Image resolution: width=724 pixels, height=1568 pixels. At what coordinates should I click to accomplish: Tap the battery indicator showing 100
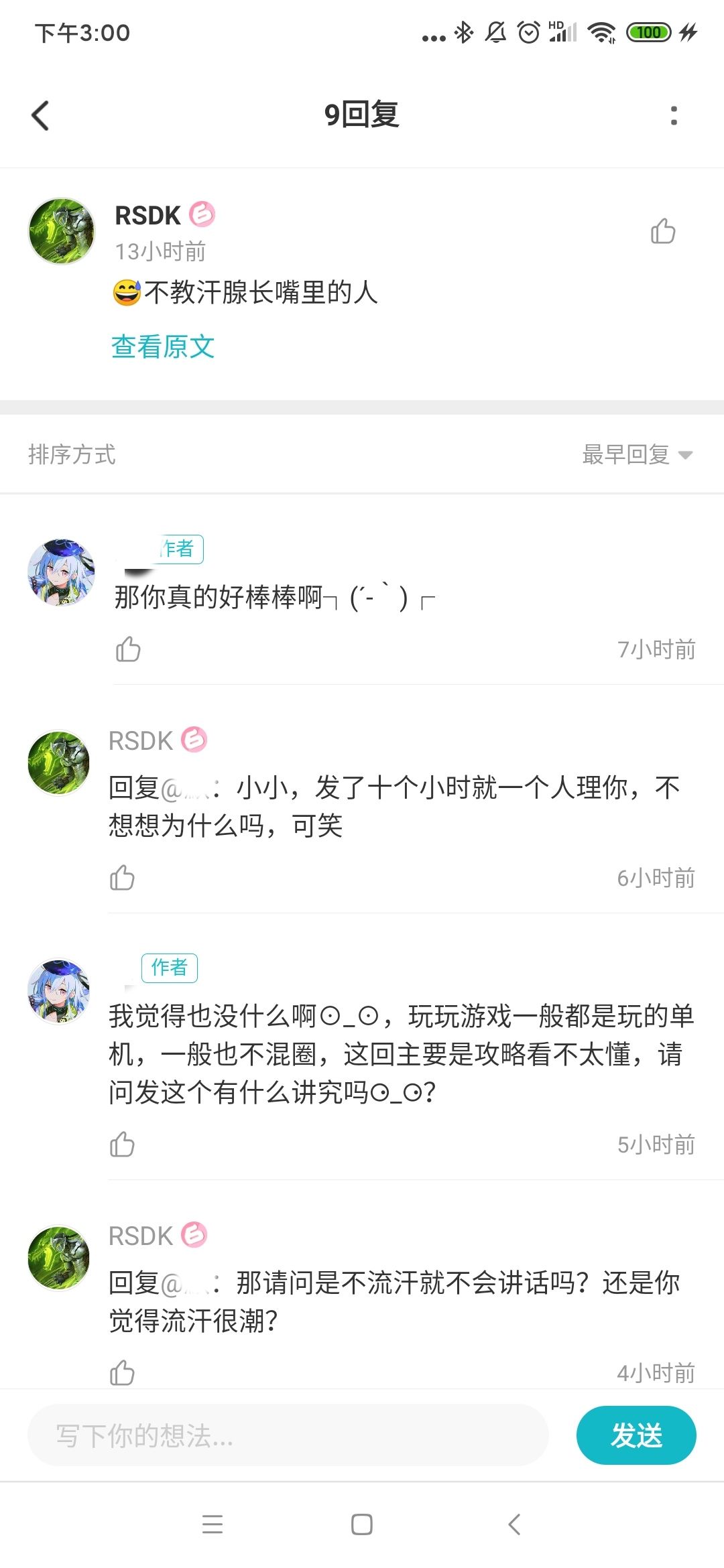click(648, 31)
